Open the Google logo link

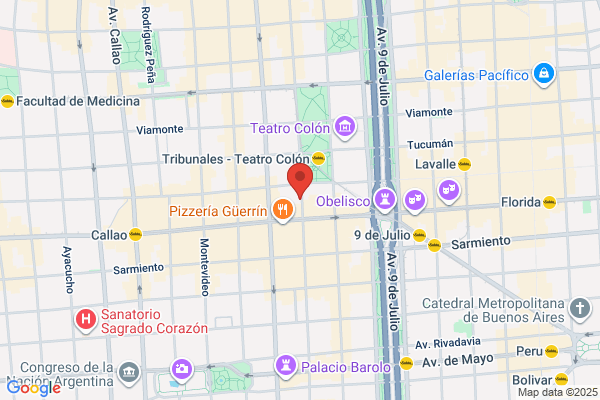click(33, 388)
